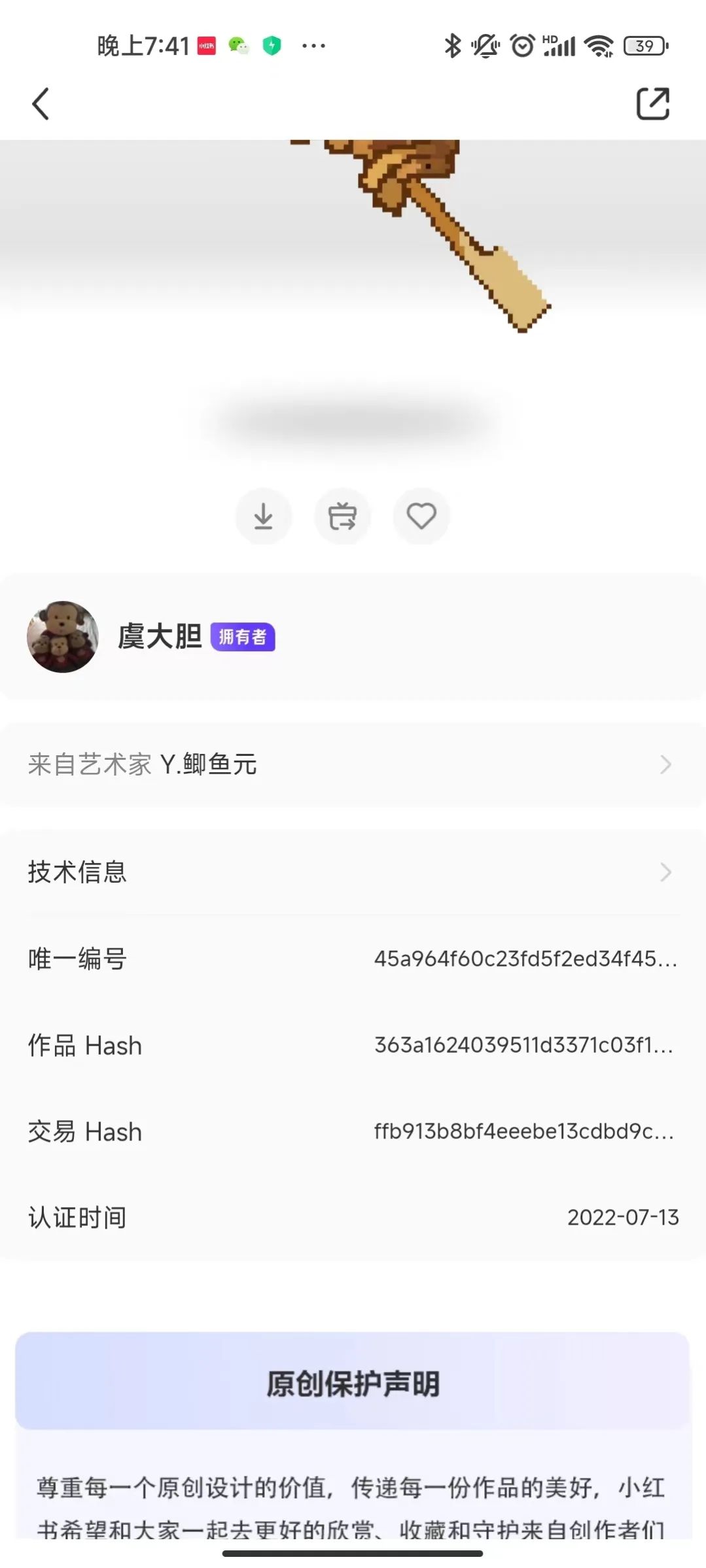The image size is (706, 1568).
Task: Tap the display/transfer icon beside download
Action: (x=342, y=517)
